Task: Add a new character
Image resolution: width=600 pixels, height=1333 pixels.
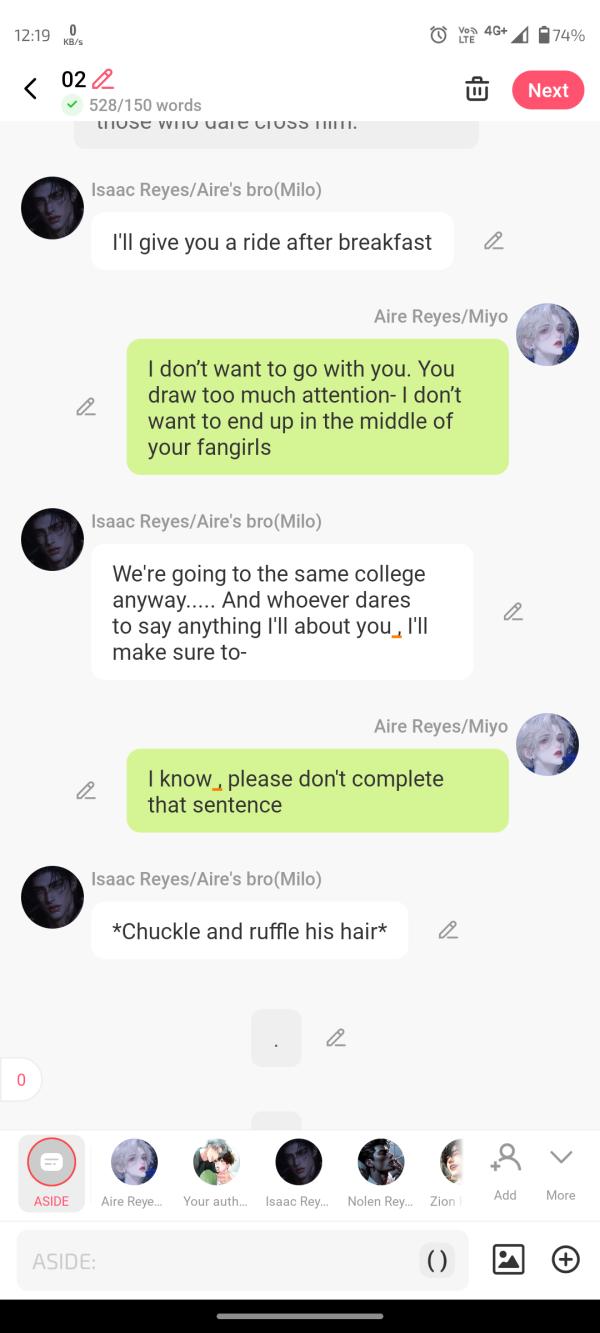Action: pyautogui.click(x=505, y=1172)
